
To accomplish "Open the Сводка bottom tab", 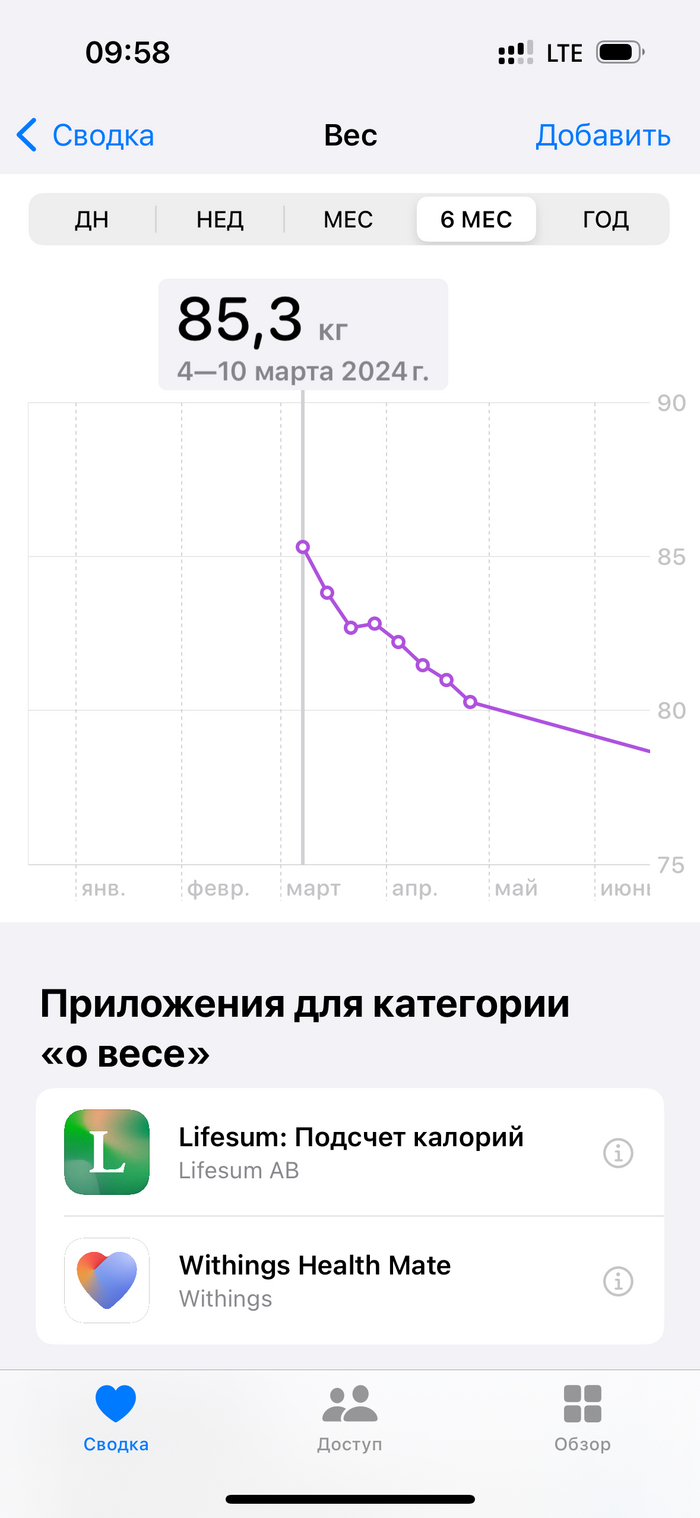I will coord(116,1418).
